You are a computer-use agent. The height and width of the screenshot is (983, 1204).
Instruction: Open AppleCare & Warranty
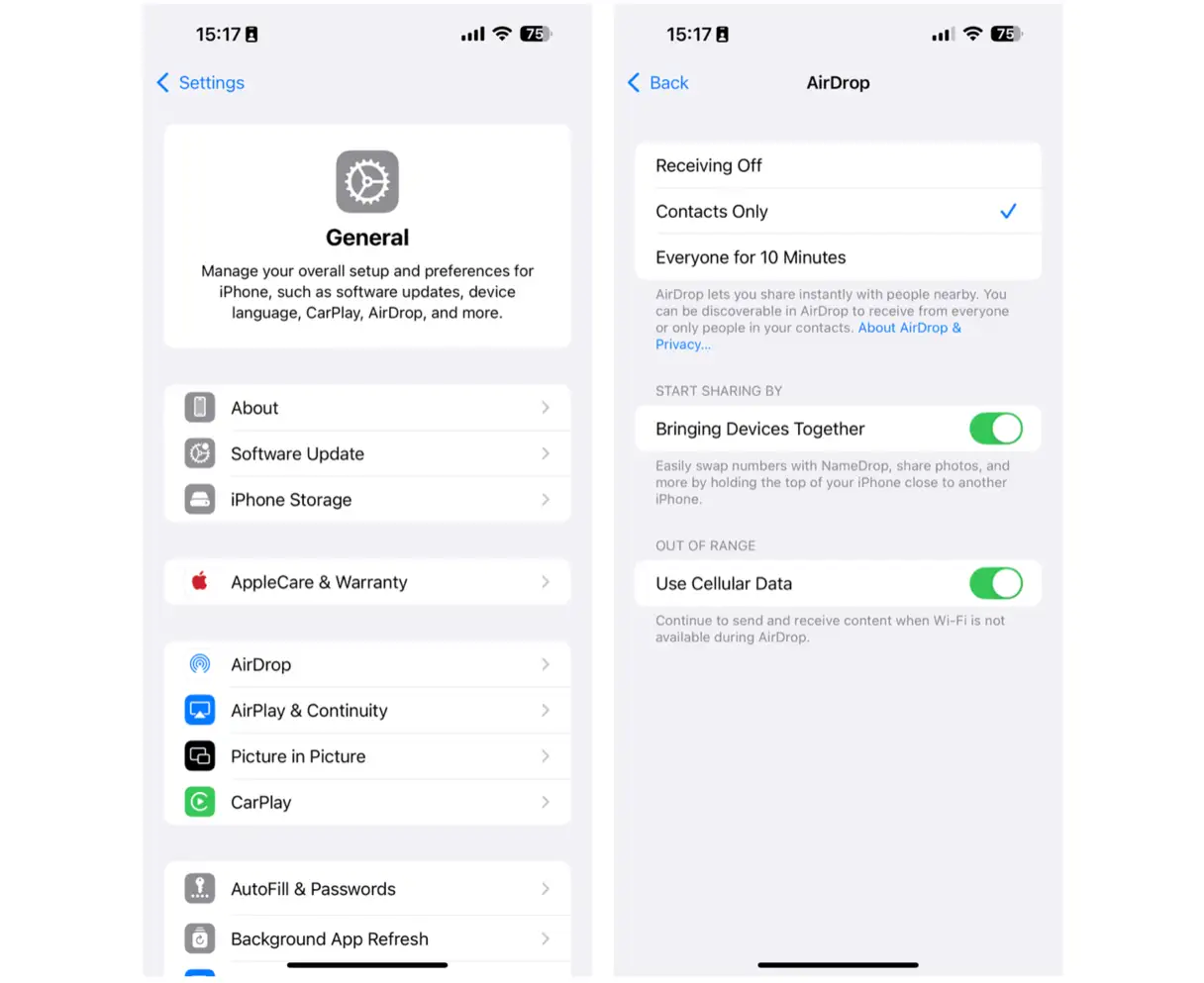pos(366,582)
